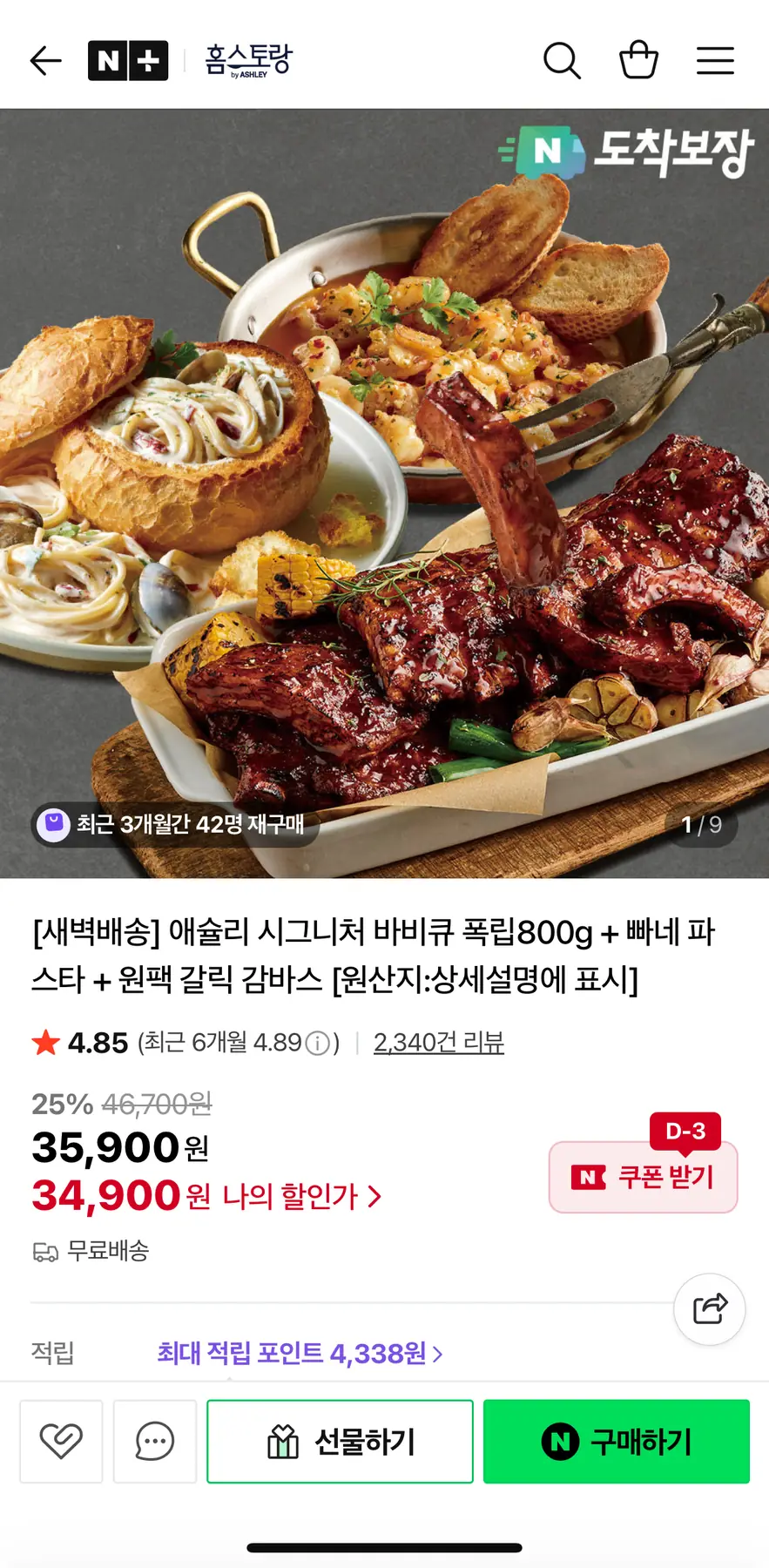769x1568 pixels.
Task: Share this product
Action: point(710,1309)
